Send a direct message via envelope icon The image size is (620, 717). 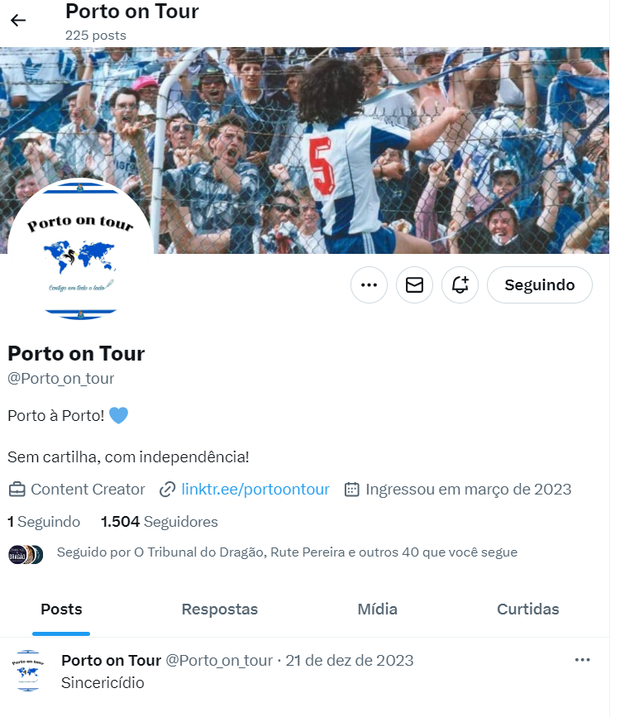click(x=414, y=285)
